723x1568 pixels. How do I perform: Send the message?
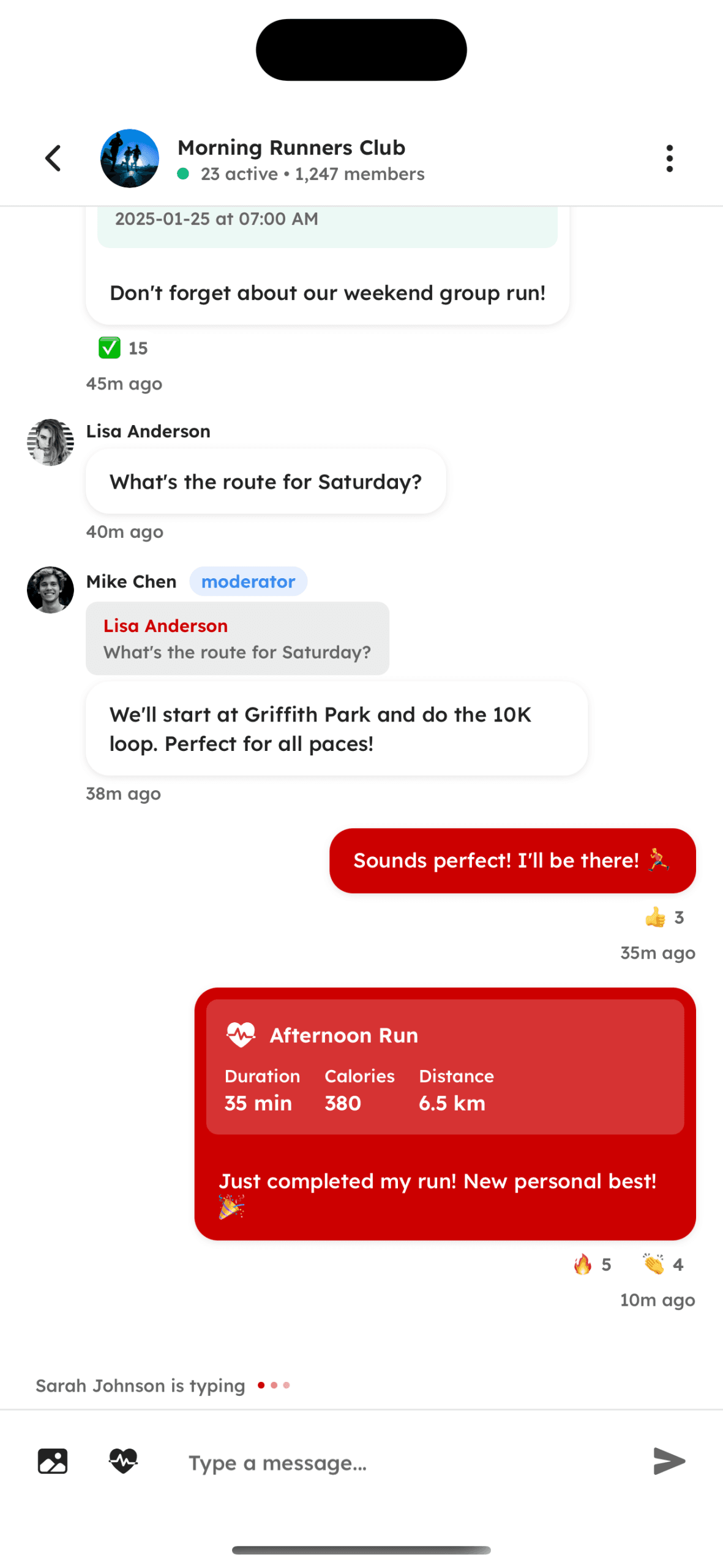click(669, 1461)
